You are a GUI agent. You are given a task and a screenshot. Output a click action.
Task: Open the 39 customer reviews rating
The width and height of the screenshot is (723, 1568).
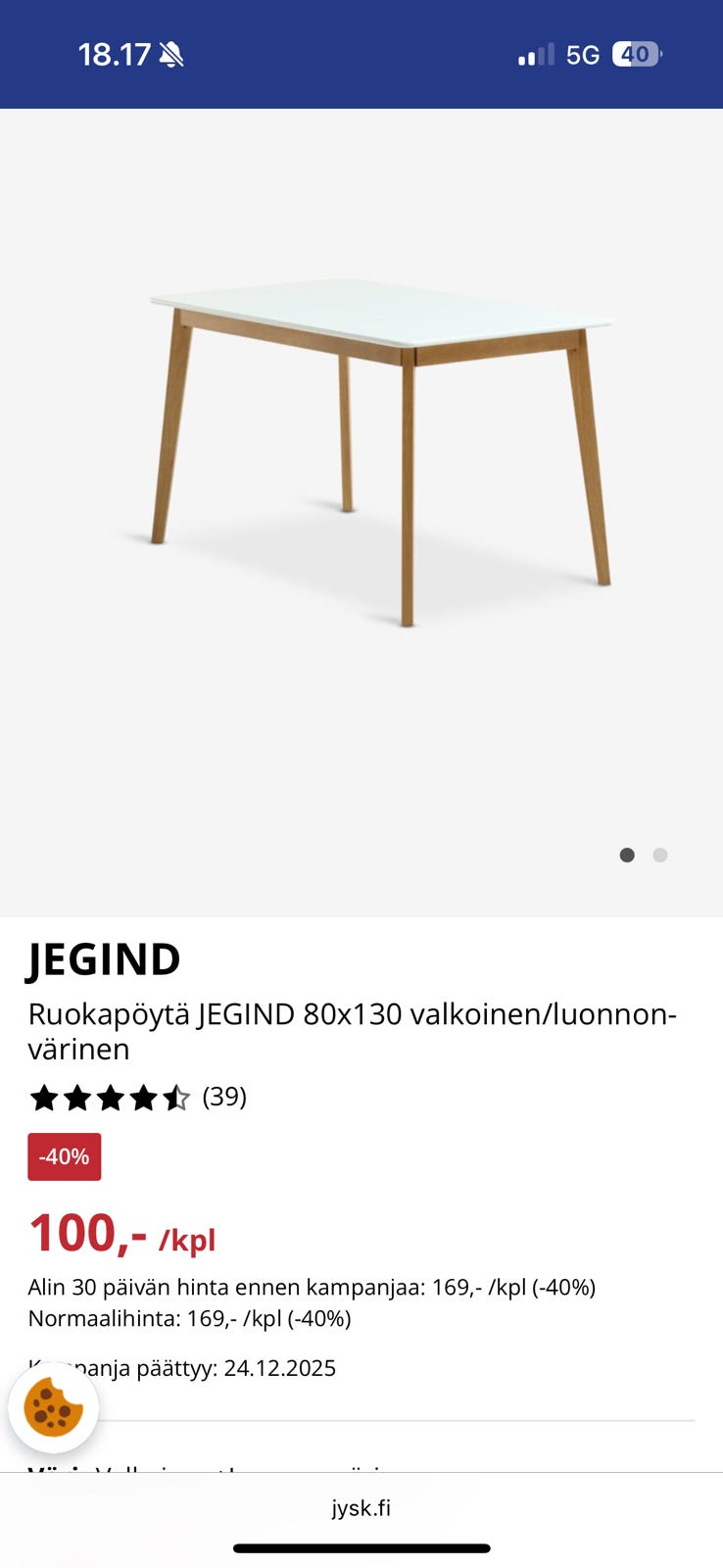pyautogui.click(x=137, y=1098)
